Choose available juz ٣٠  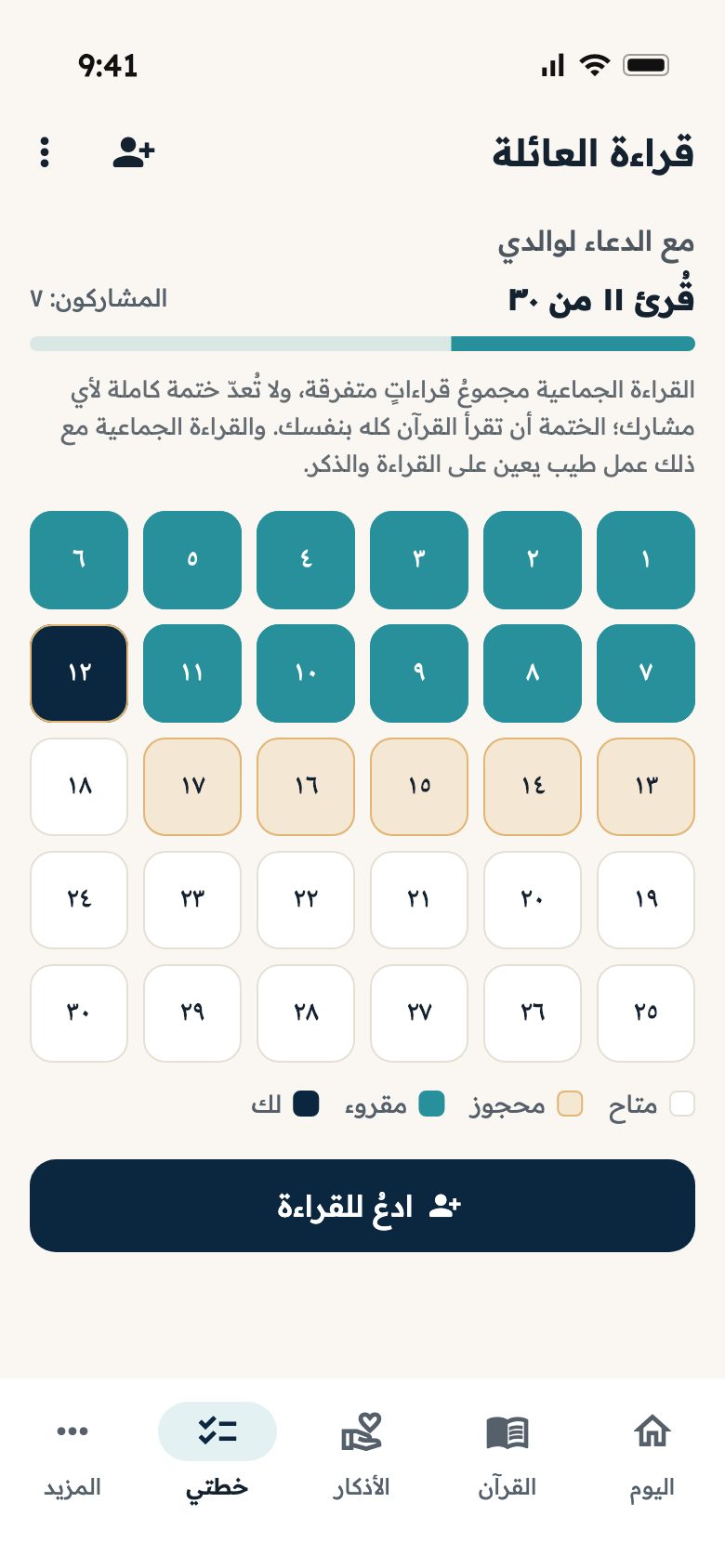click(79, 1013)
